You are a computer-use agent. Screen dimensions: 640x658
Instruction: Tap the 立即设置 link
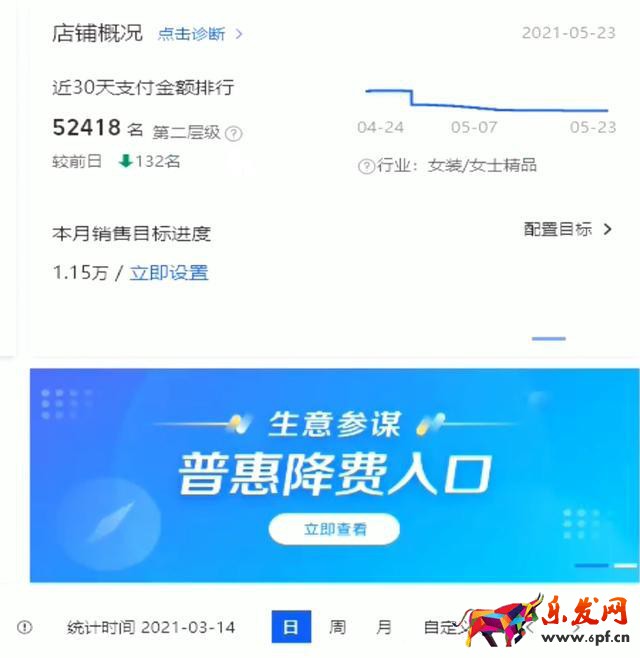click(x=169, y=272)
